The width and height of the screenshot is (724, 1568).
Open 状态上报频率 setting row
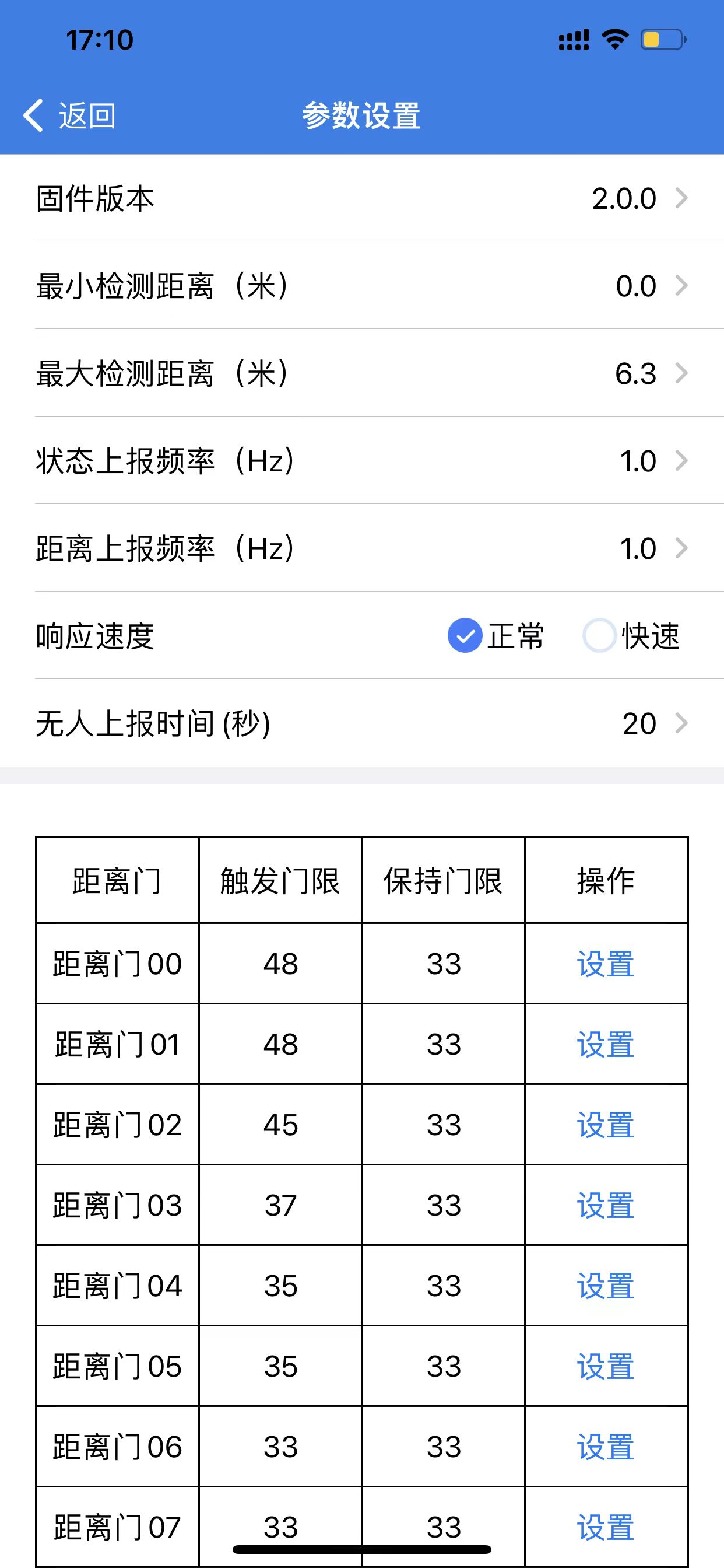click(x=362, y=461)
